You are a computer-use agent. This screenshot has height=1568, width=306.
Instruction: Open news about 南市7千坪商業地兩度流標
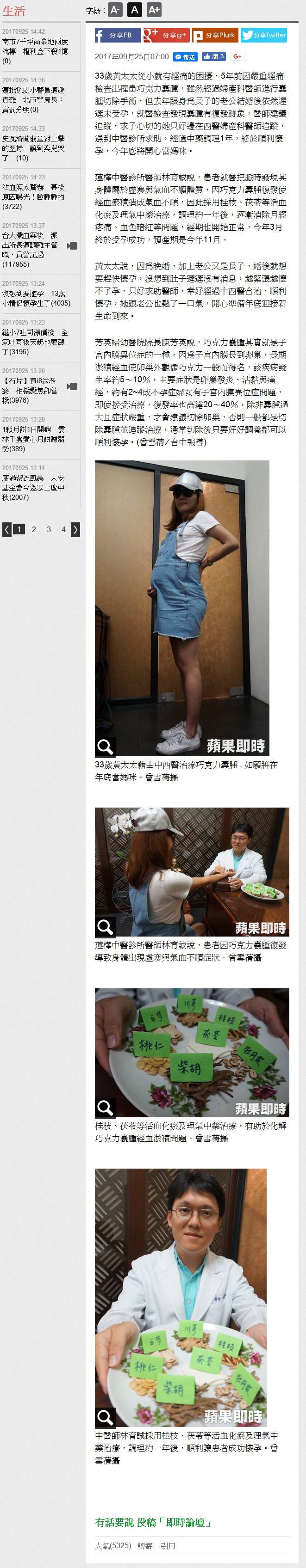(x=35, y=47)
